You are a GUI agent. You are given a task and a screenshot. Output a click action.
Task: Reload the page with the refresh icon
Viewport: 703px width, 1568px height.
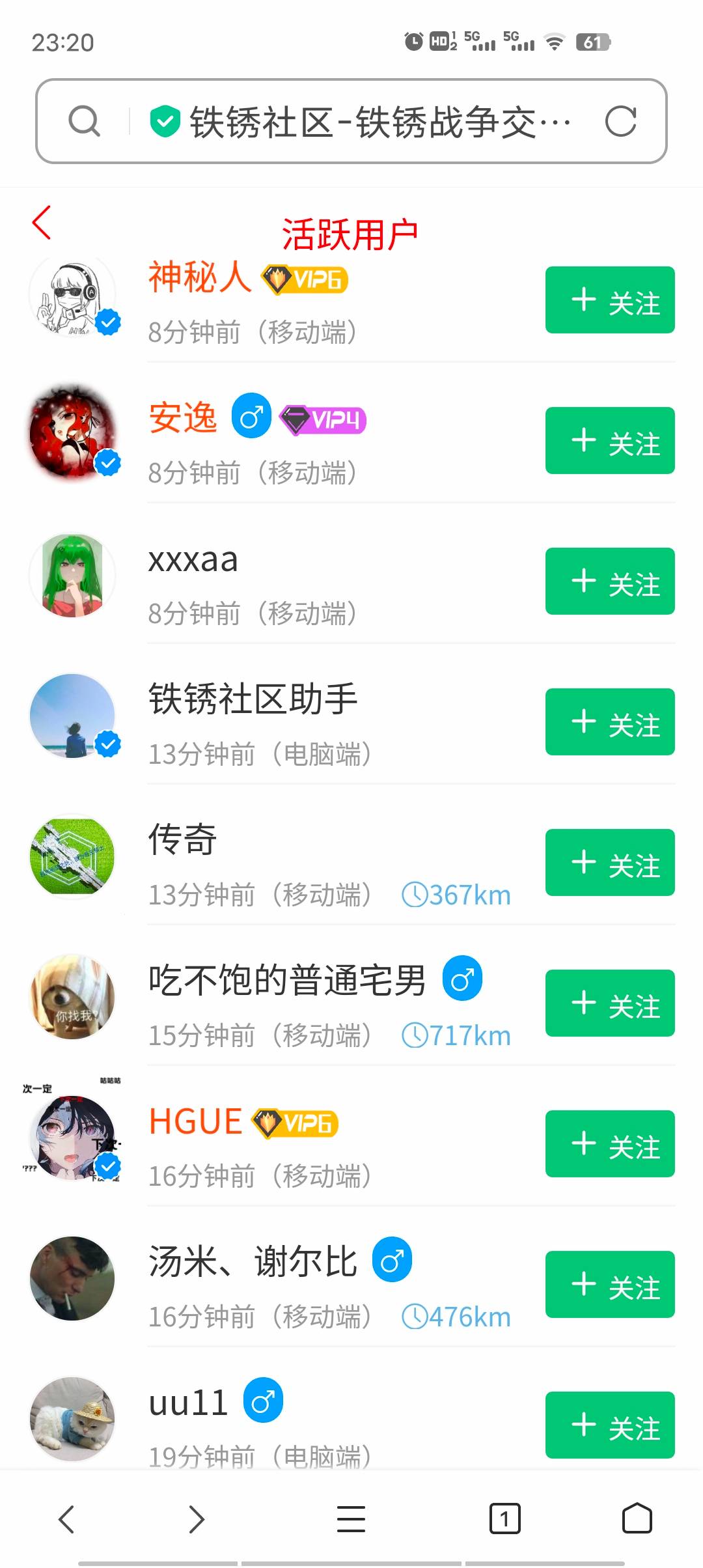point(620,122)
